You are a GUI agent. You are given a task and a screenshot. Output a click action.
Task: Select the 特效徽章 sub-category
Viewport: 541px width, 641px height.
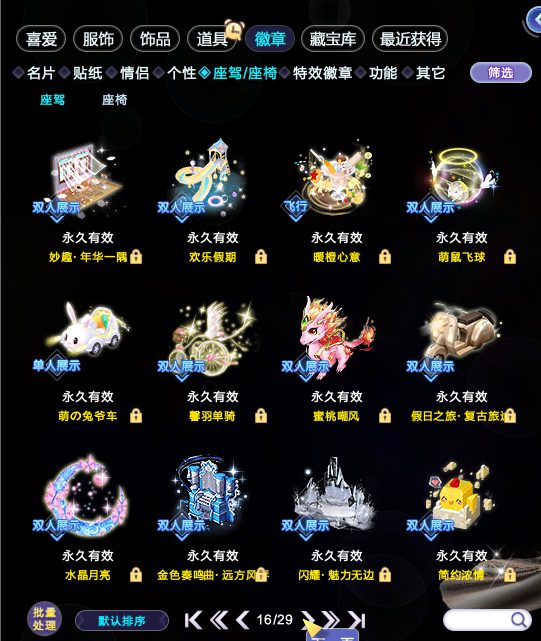coord(322,73)
